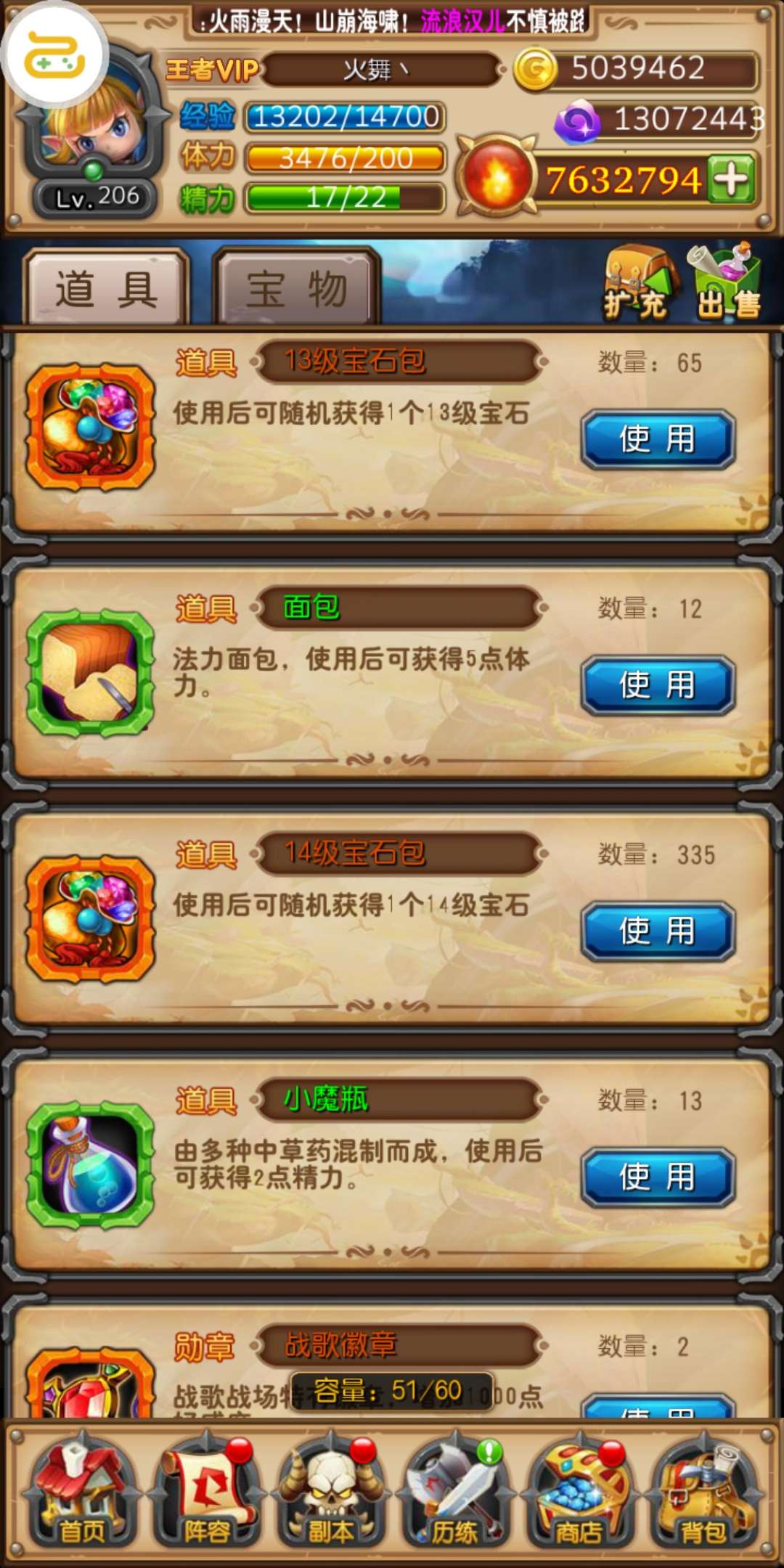Use the 小魔瓶 item
The height and width of the screenshot is (1568, 784).
point(658,1177)
